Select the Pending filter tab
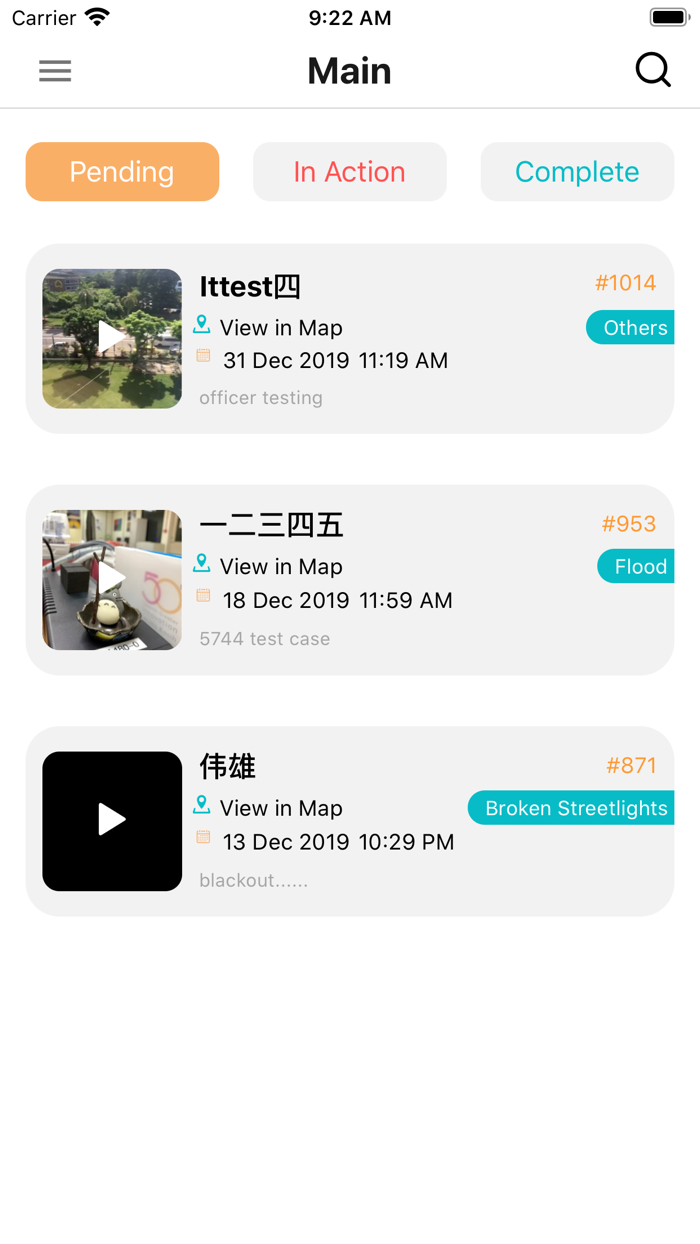700x1244 pixels. [x=122, y=172]
